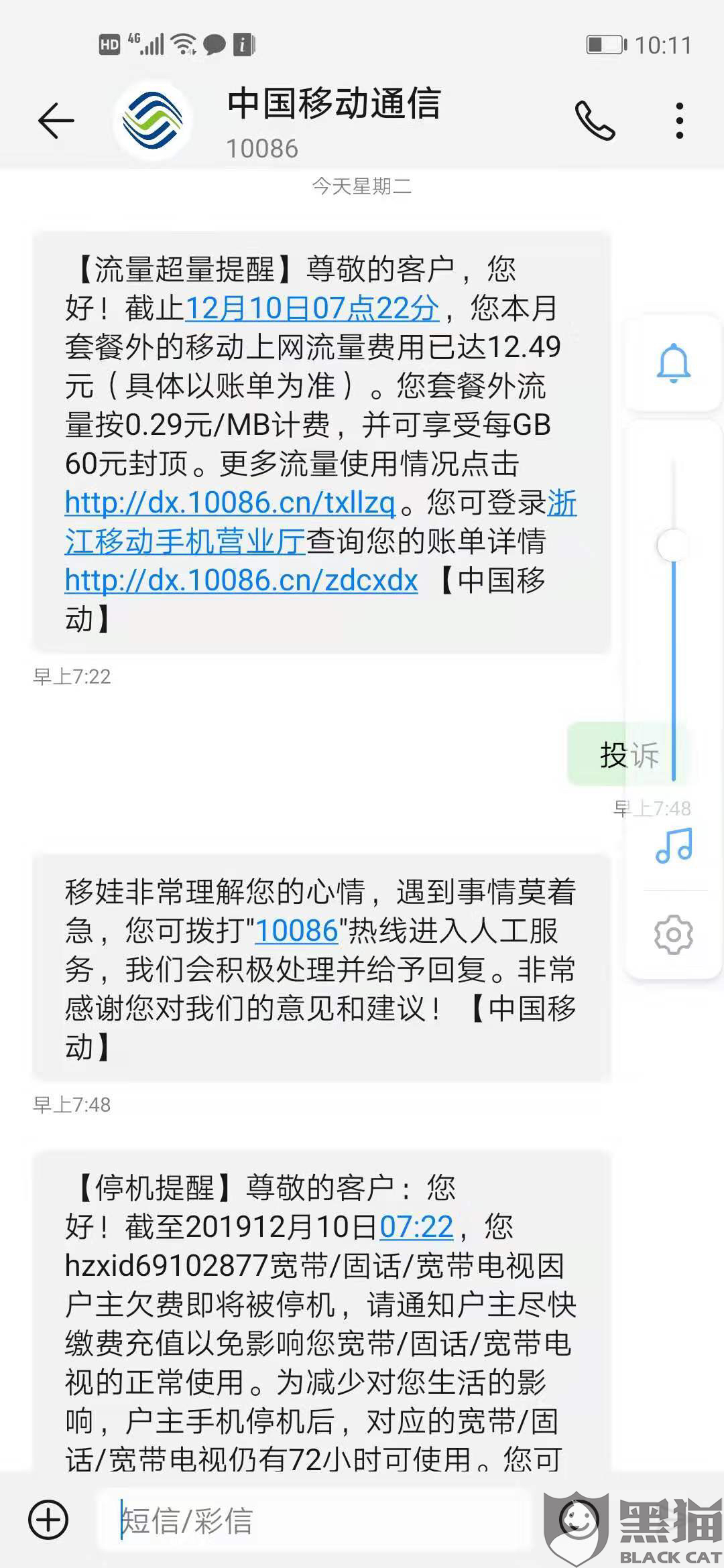Tap the 07:22 time link in 停机提醒
This screenshot has width=724, height=1568.
coord(416,1227)
